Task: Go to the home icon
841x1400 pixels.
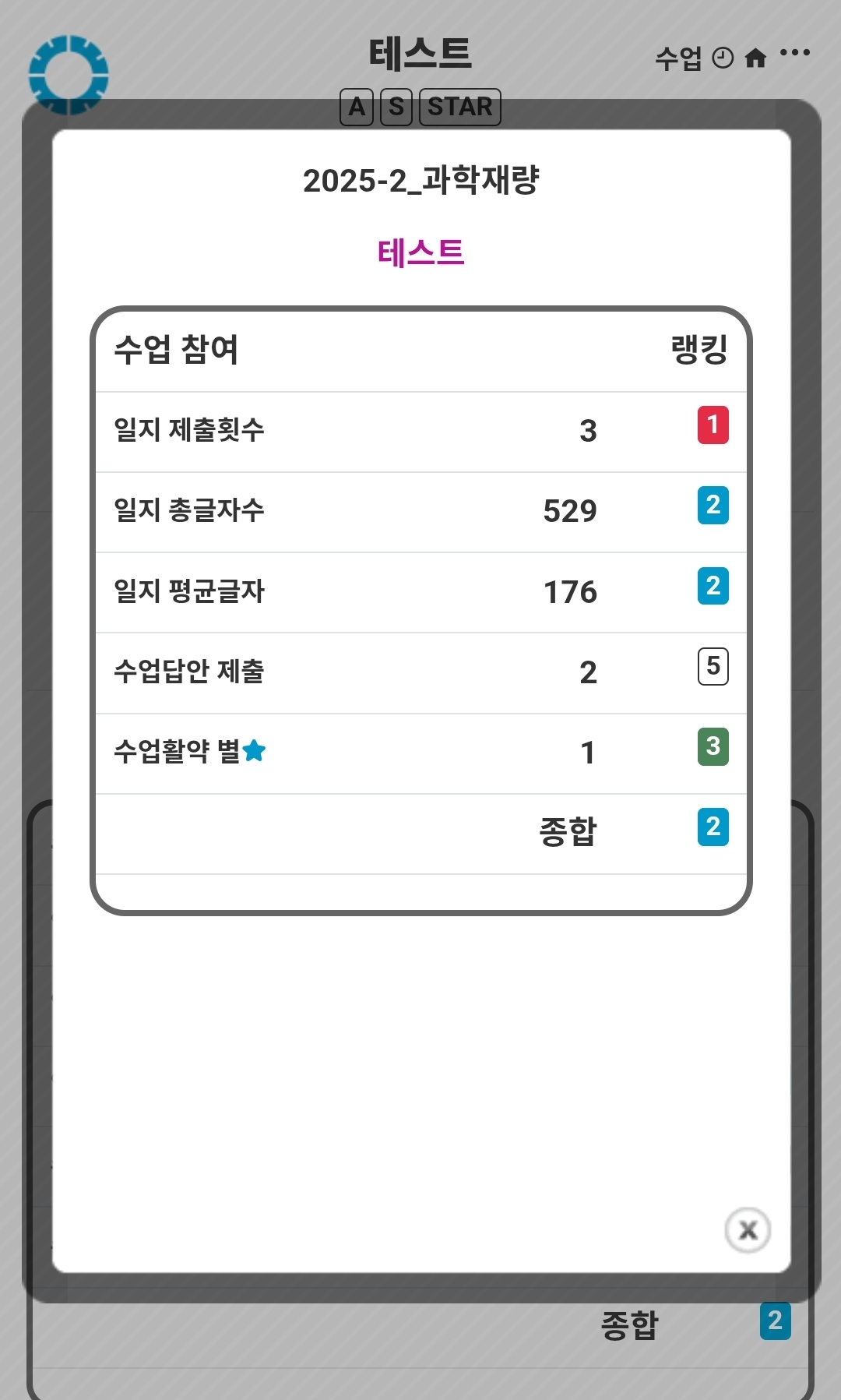Action: [x=755, y=58]
